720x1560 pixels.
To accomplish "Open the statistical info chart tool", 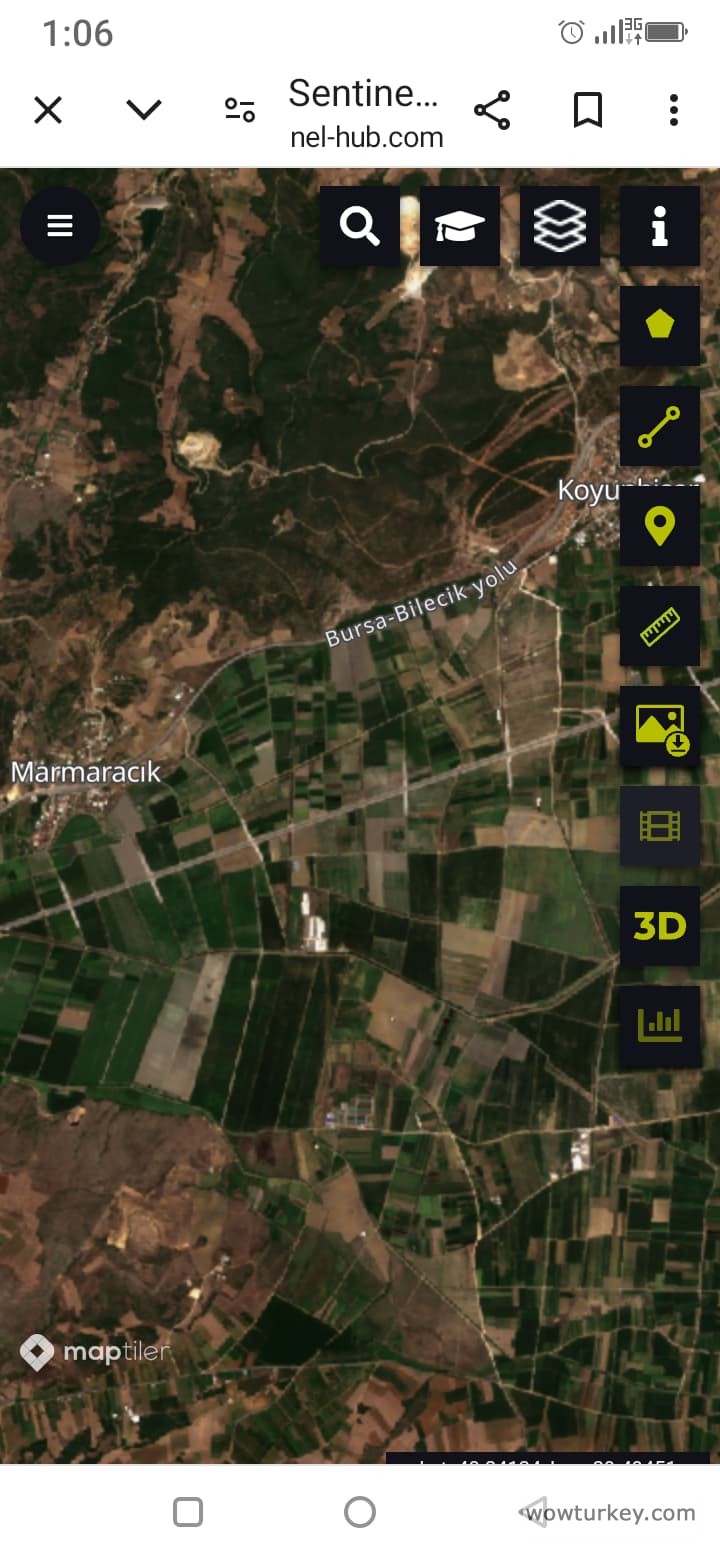I will pyautogui.click(x=660, y=1023).
